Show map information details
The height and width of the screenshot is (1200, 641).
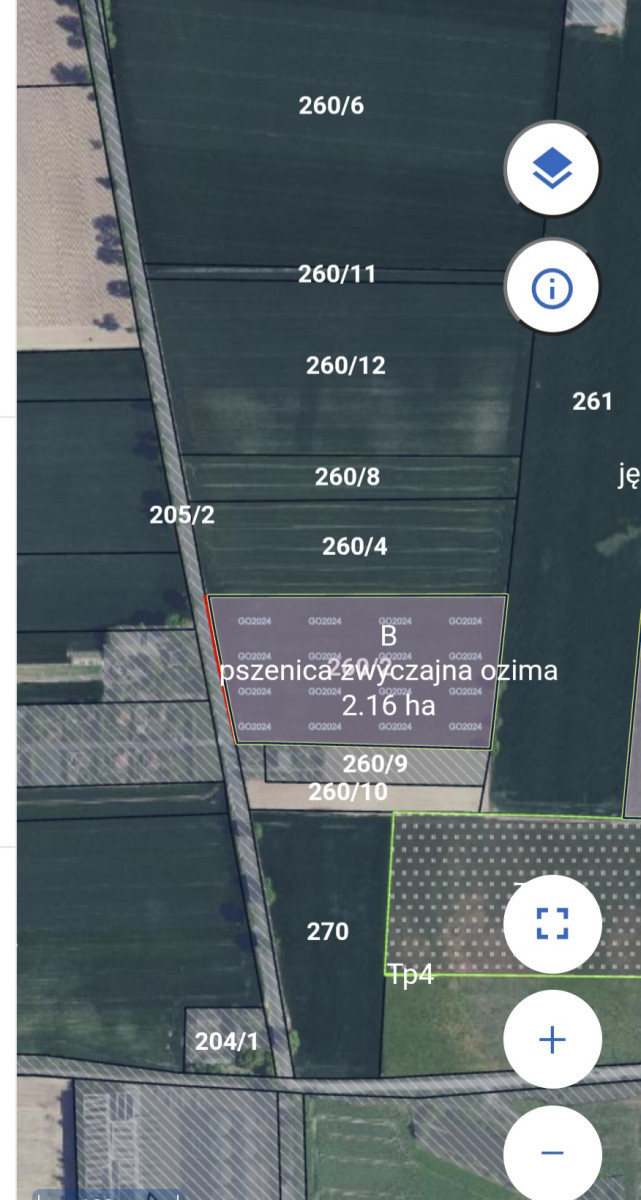click(552, 289)
